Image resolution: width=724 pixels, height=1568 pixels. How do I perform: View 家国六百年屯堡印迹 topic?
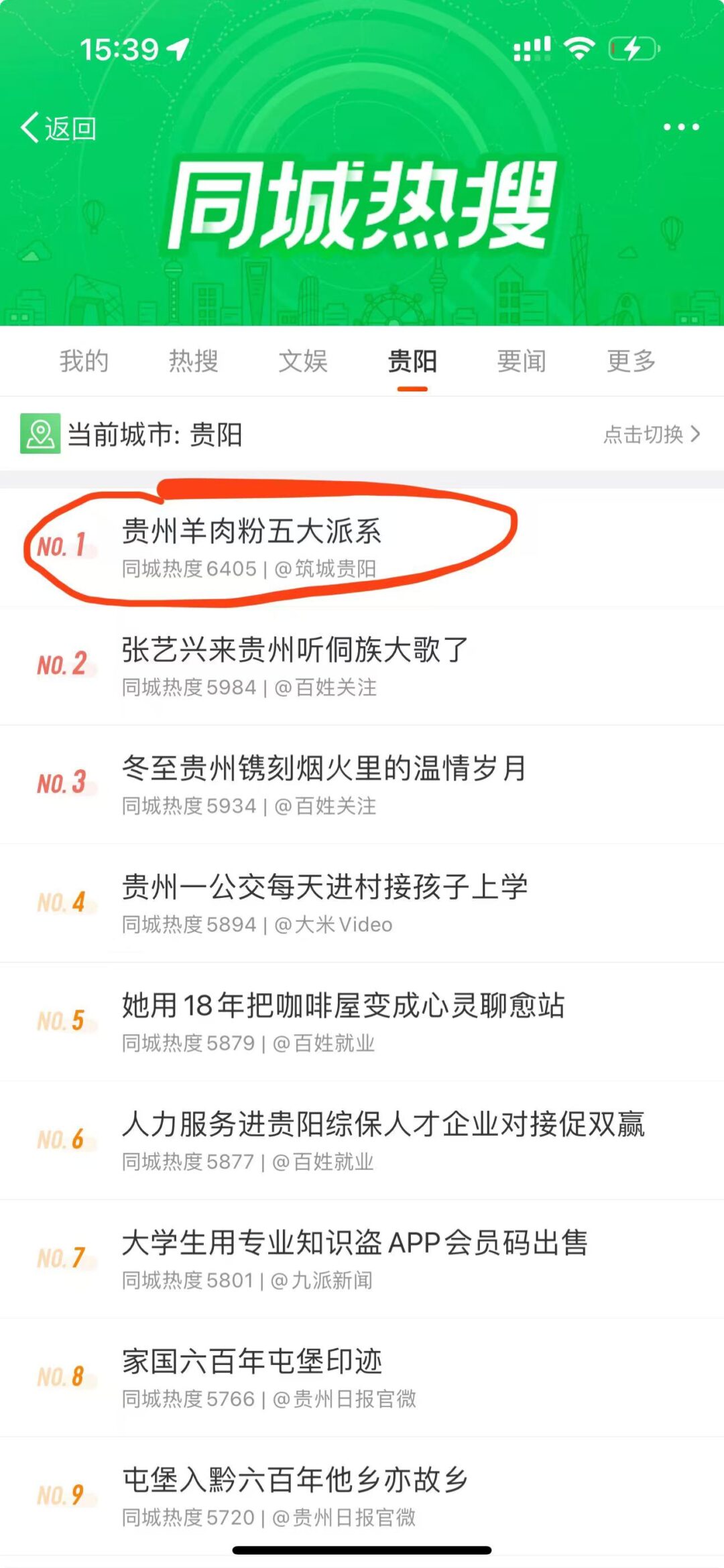pos(251,1362)
